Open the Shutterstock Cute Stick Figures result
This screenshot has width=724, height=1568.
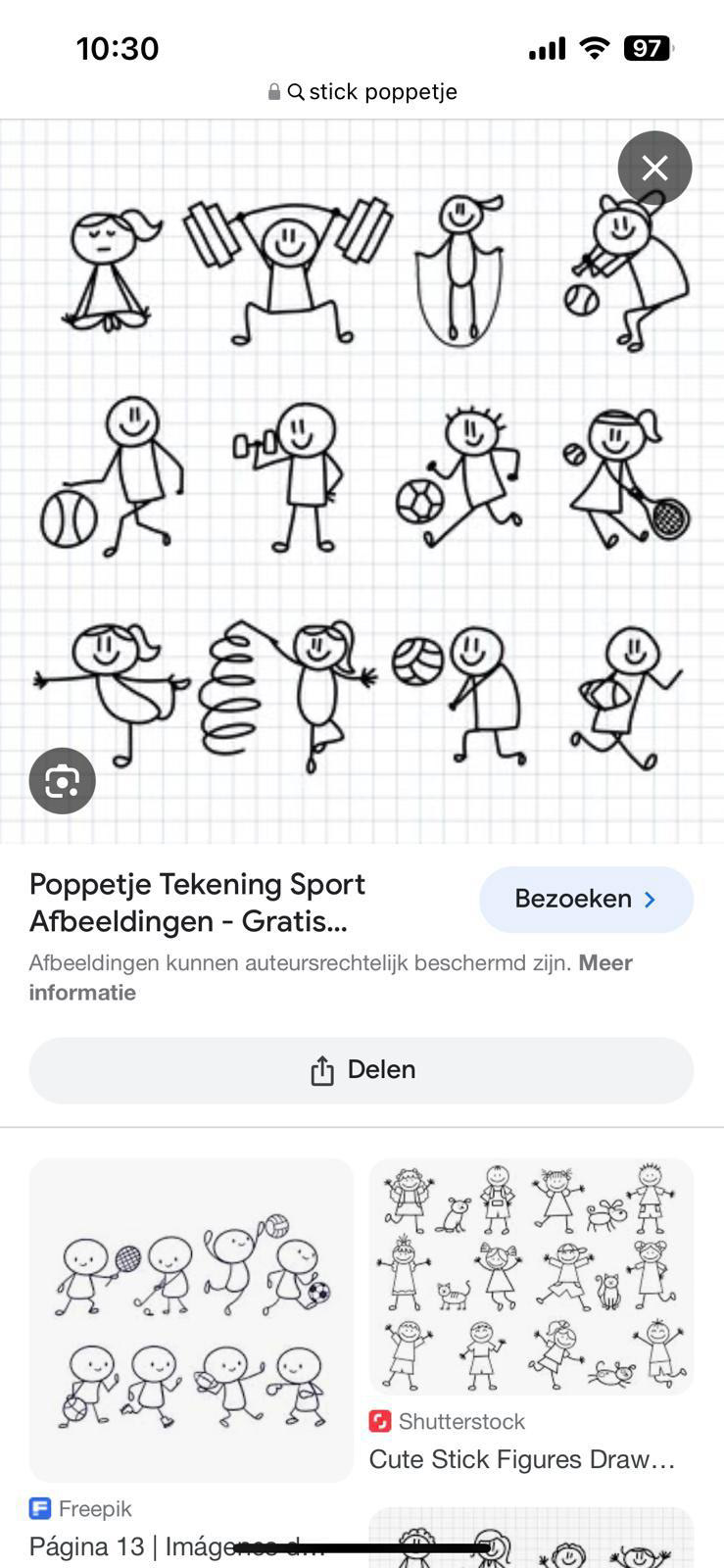[531, 1277]
